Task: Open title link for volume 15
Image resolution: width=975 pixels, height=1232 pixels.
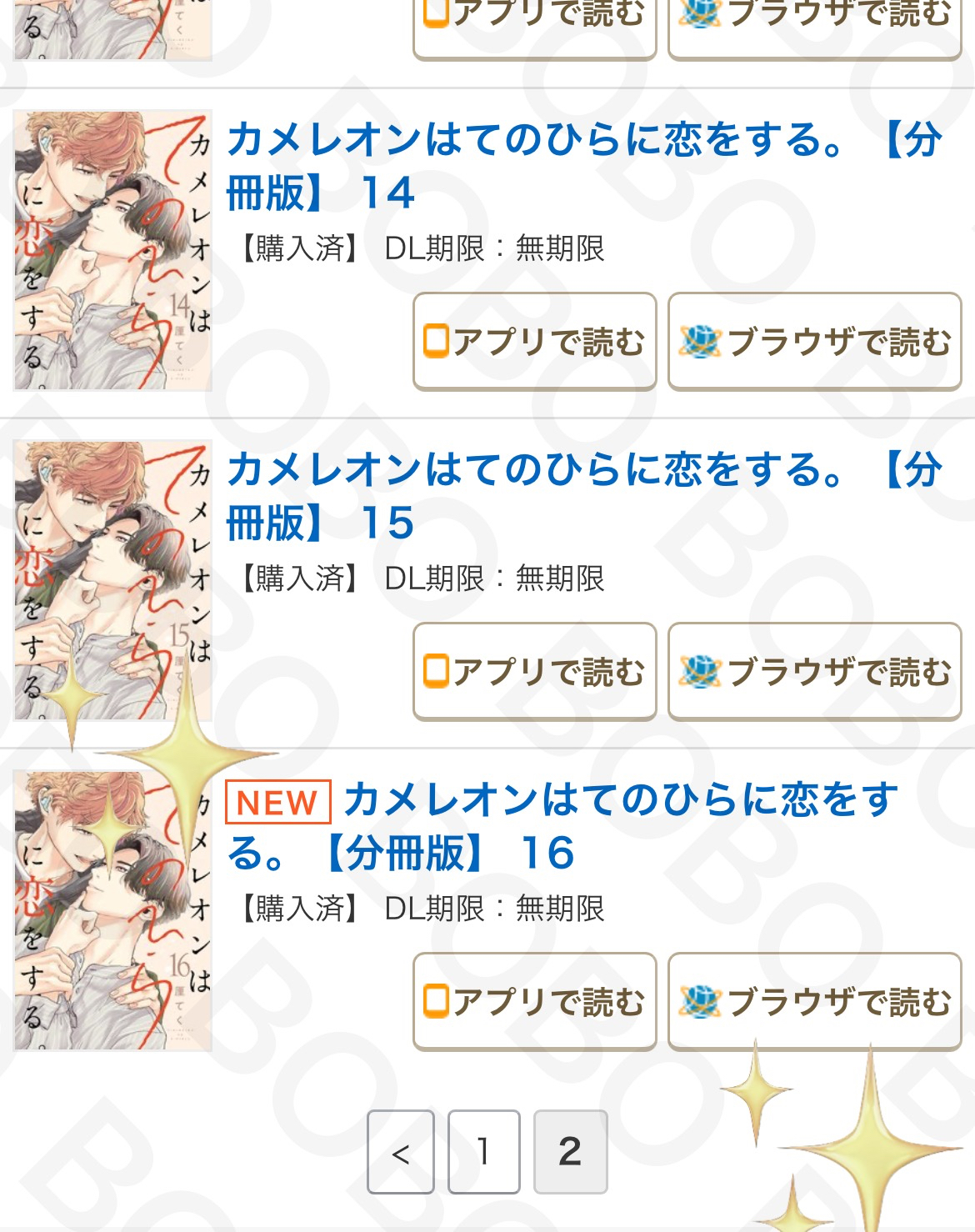Action: tap(583, 495)
